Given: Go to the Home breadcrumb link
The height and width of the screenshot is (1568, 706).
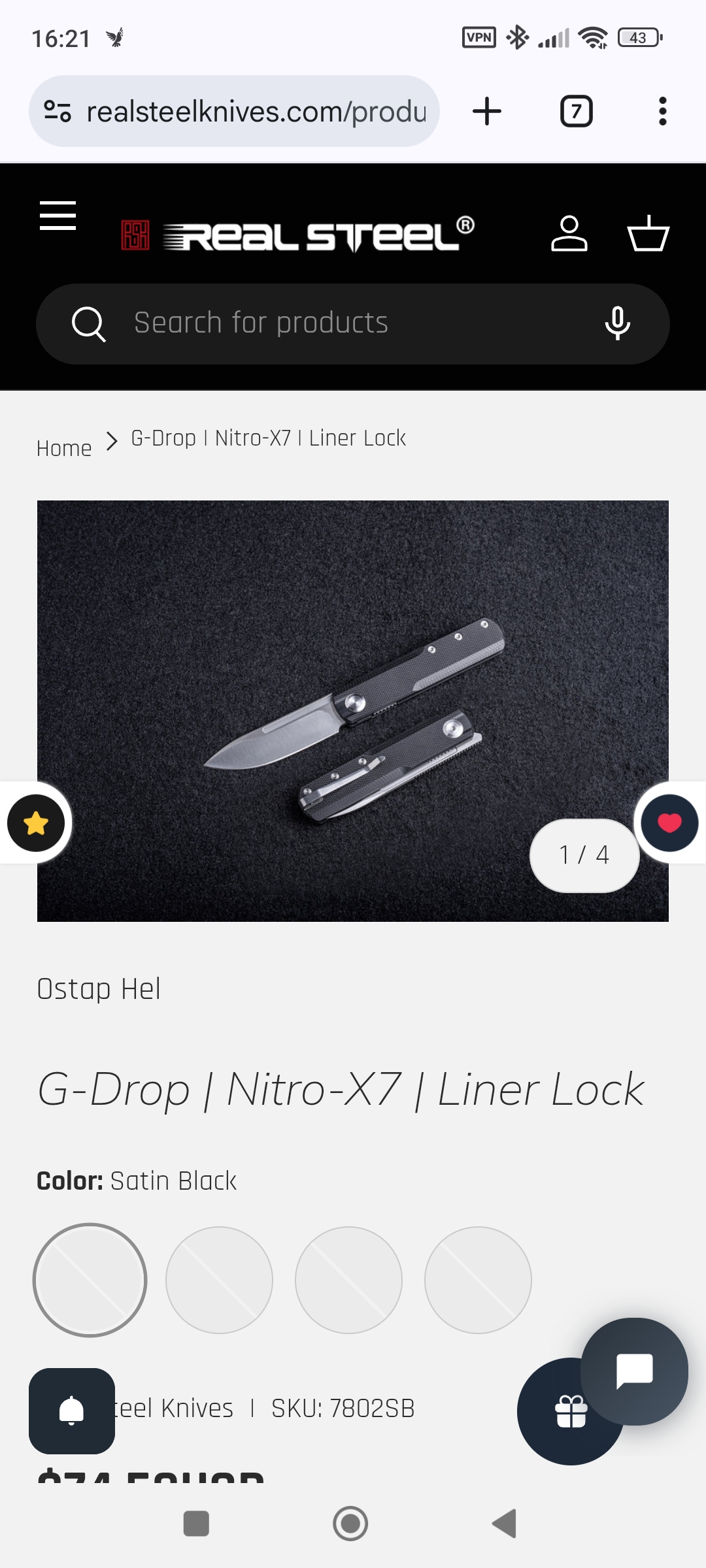Looking at the screenshot, I should (x=64, y=448).
